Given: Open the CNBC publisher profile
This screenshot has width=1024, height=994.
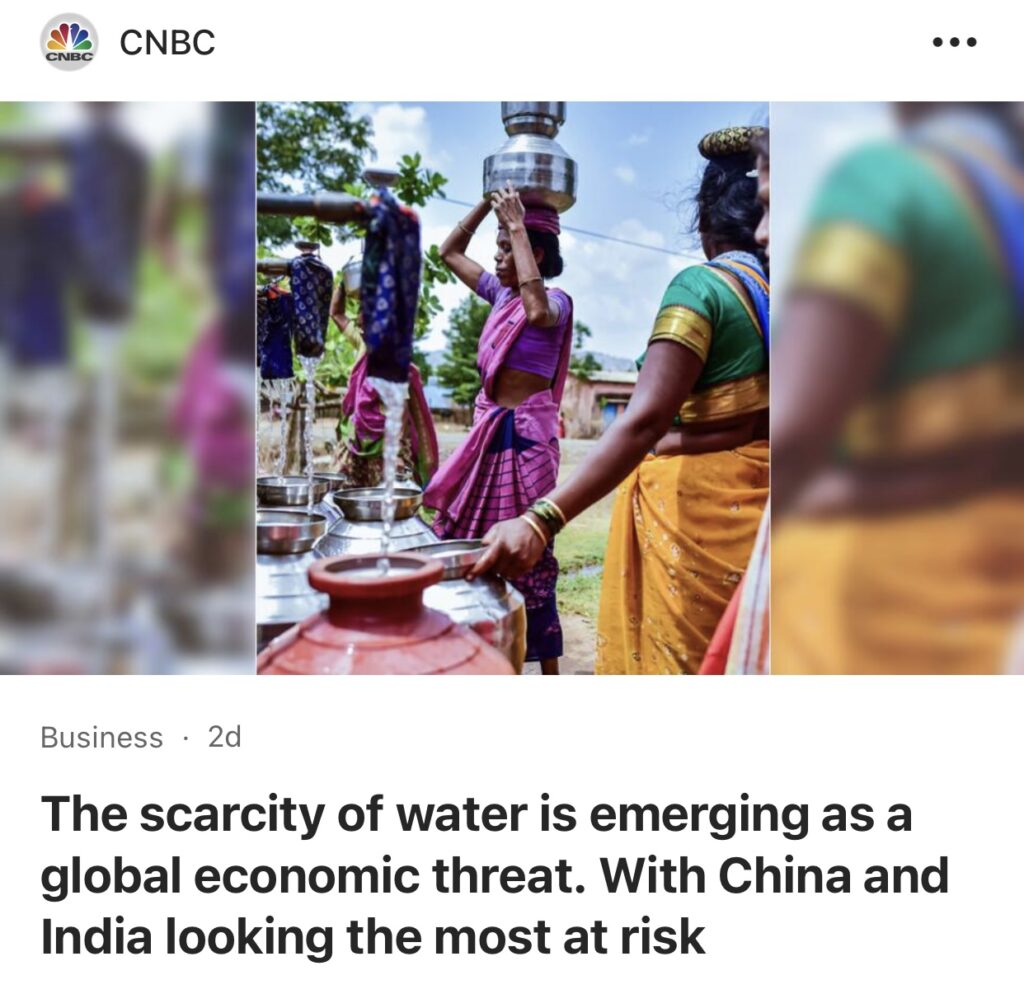Looking at the screenshot, I should coord(166,43).
